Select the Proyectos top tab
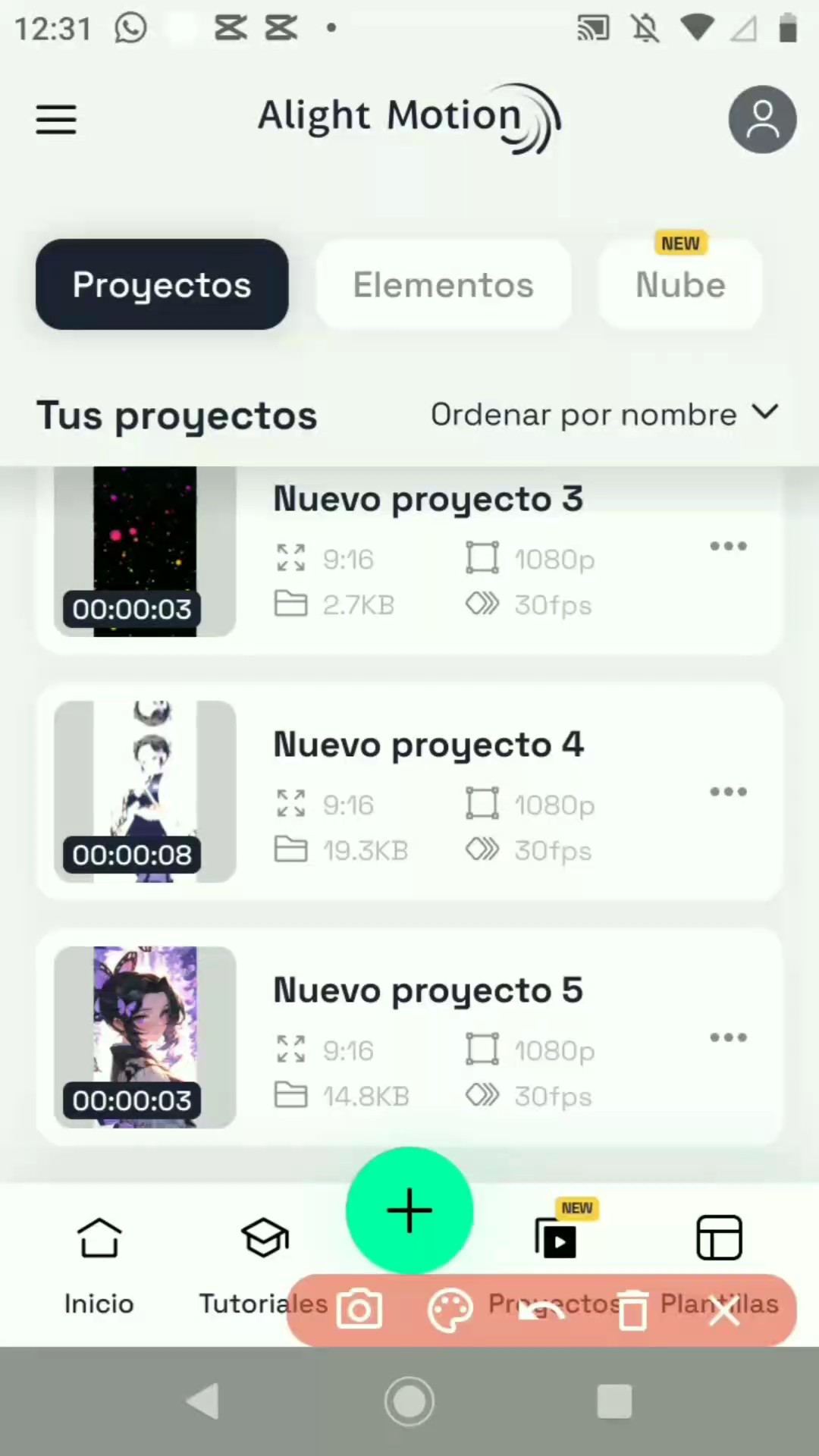 coord(162,285)
